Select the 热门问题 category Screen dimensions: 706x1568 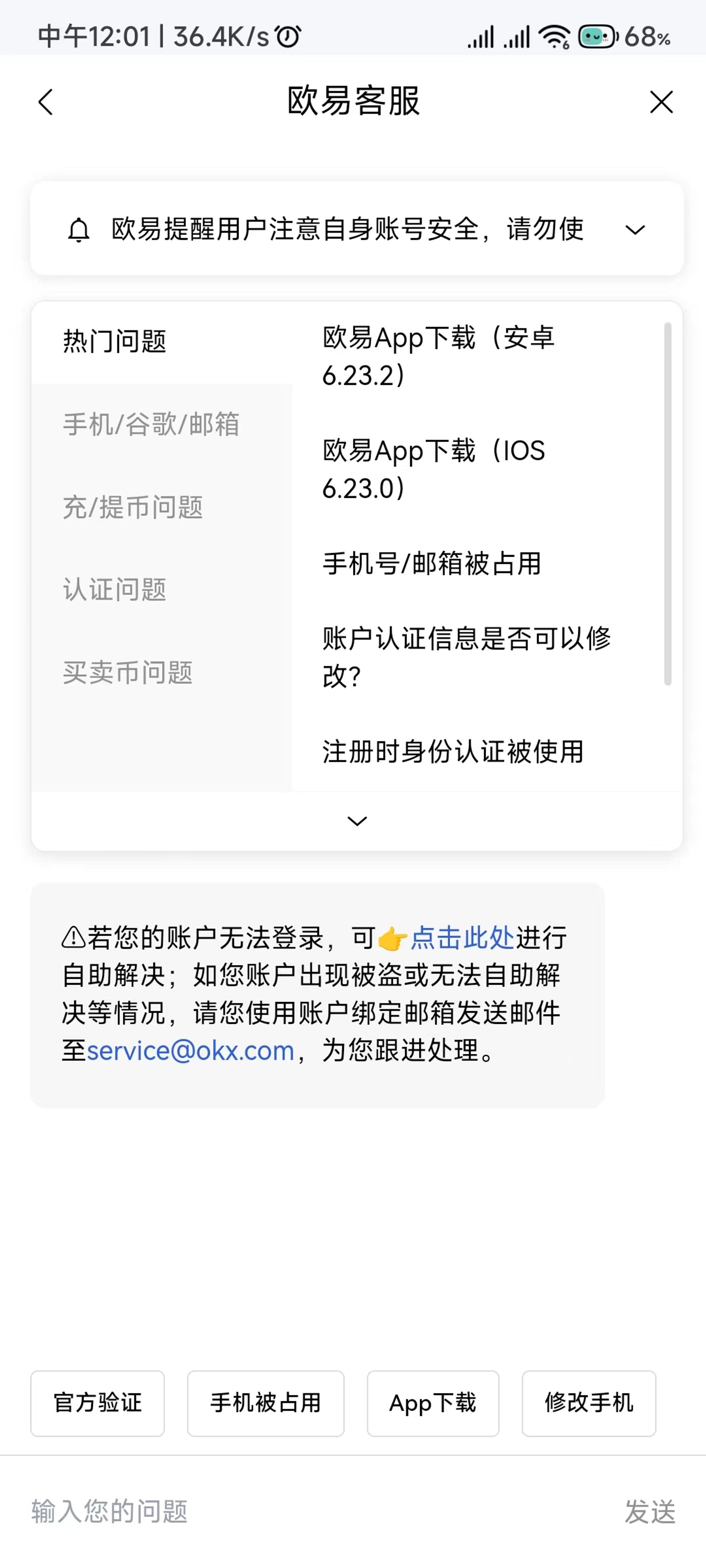114,341
